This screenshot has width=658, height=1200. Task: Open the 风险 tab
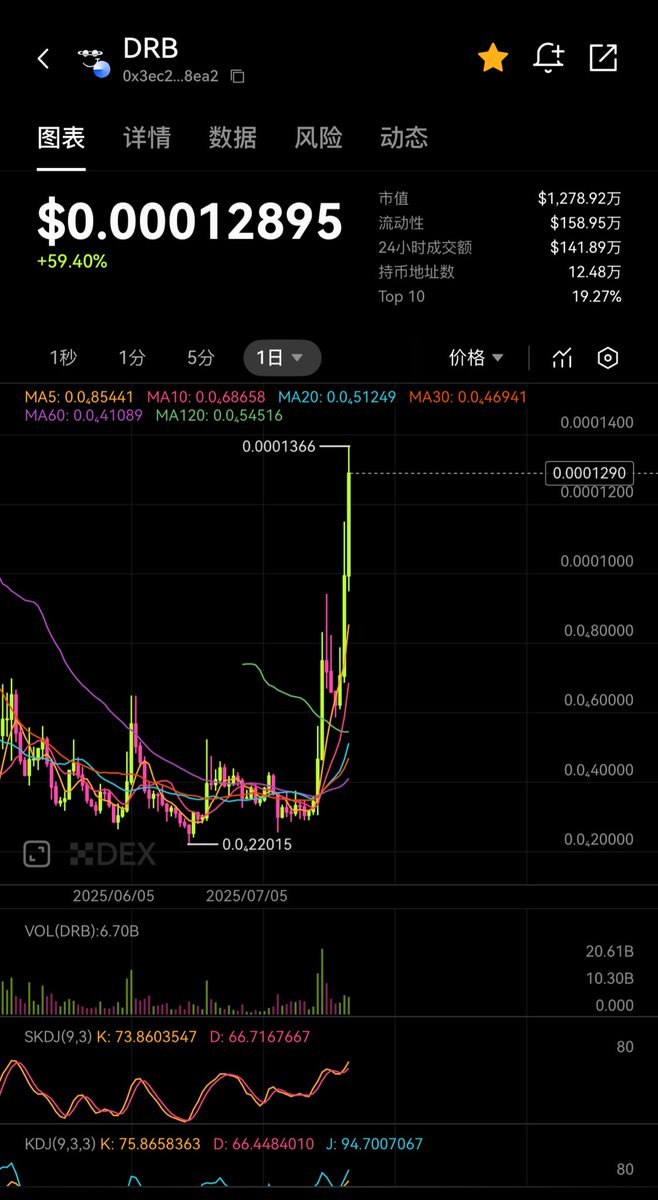coord(318,138)
